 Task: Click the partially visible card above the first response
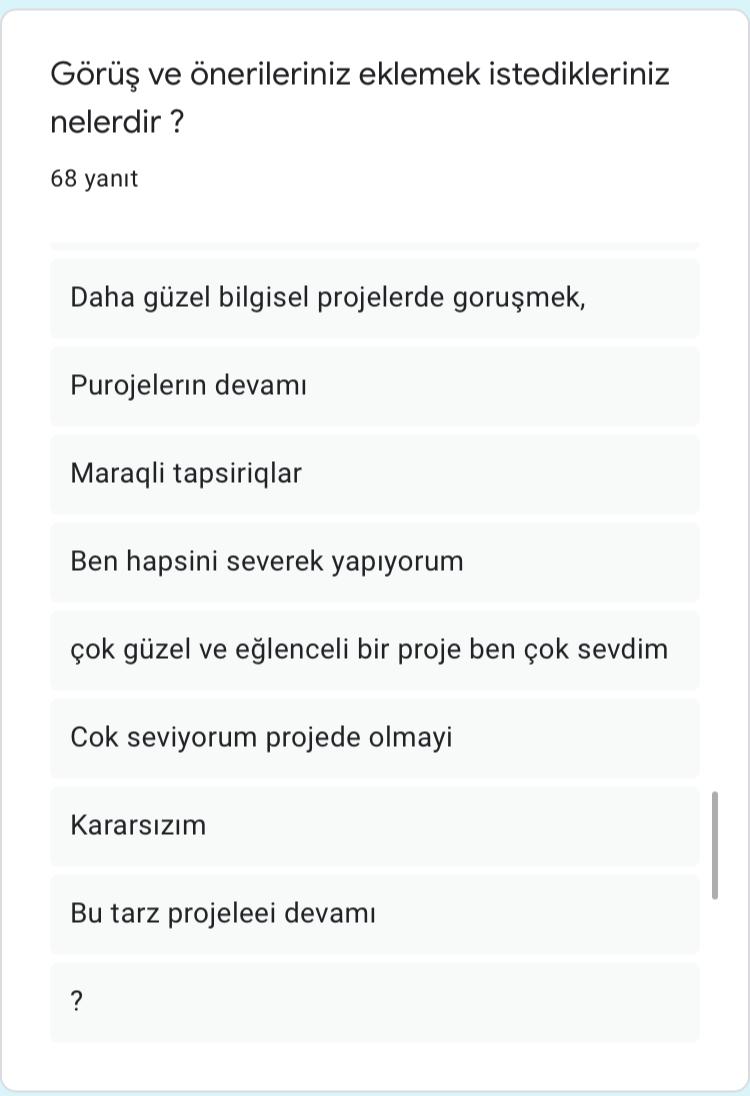(x=374, y=244)
